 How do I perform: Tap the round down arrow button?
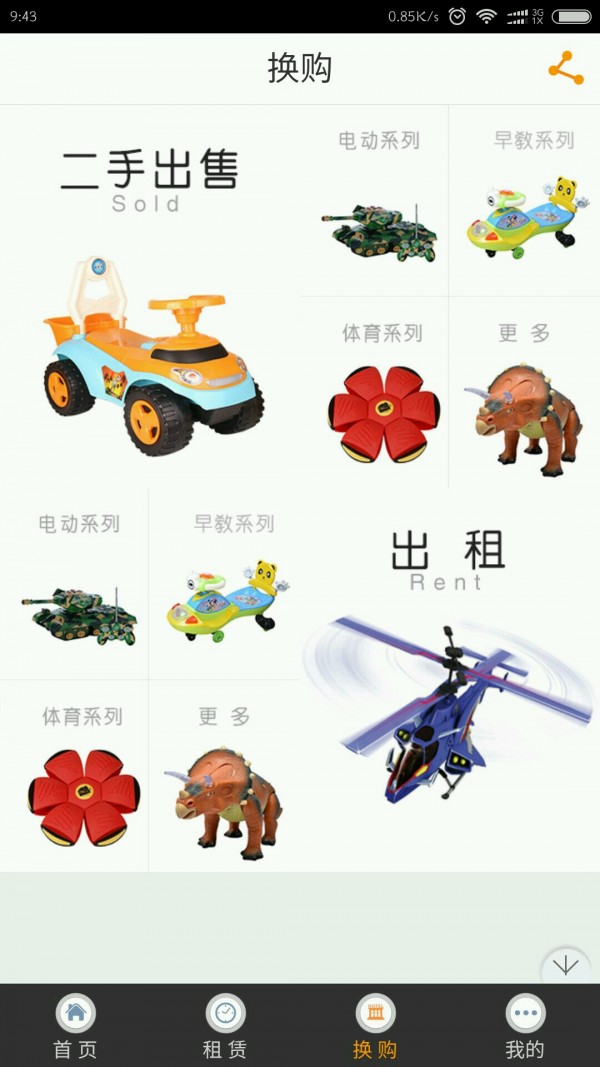click(565, 966)
